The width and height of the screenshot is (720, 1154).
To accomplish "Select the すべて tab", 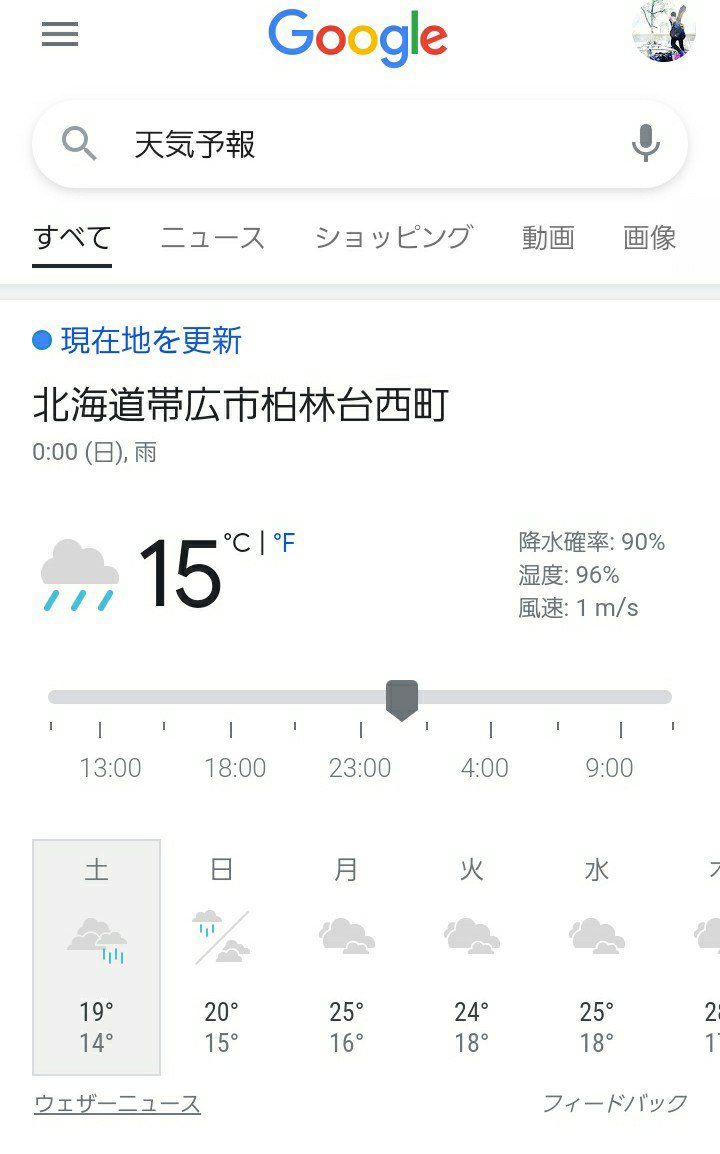I will point(72,238).
